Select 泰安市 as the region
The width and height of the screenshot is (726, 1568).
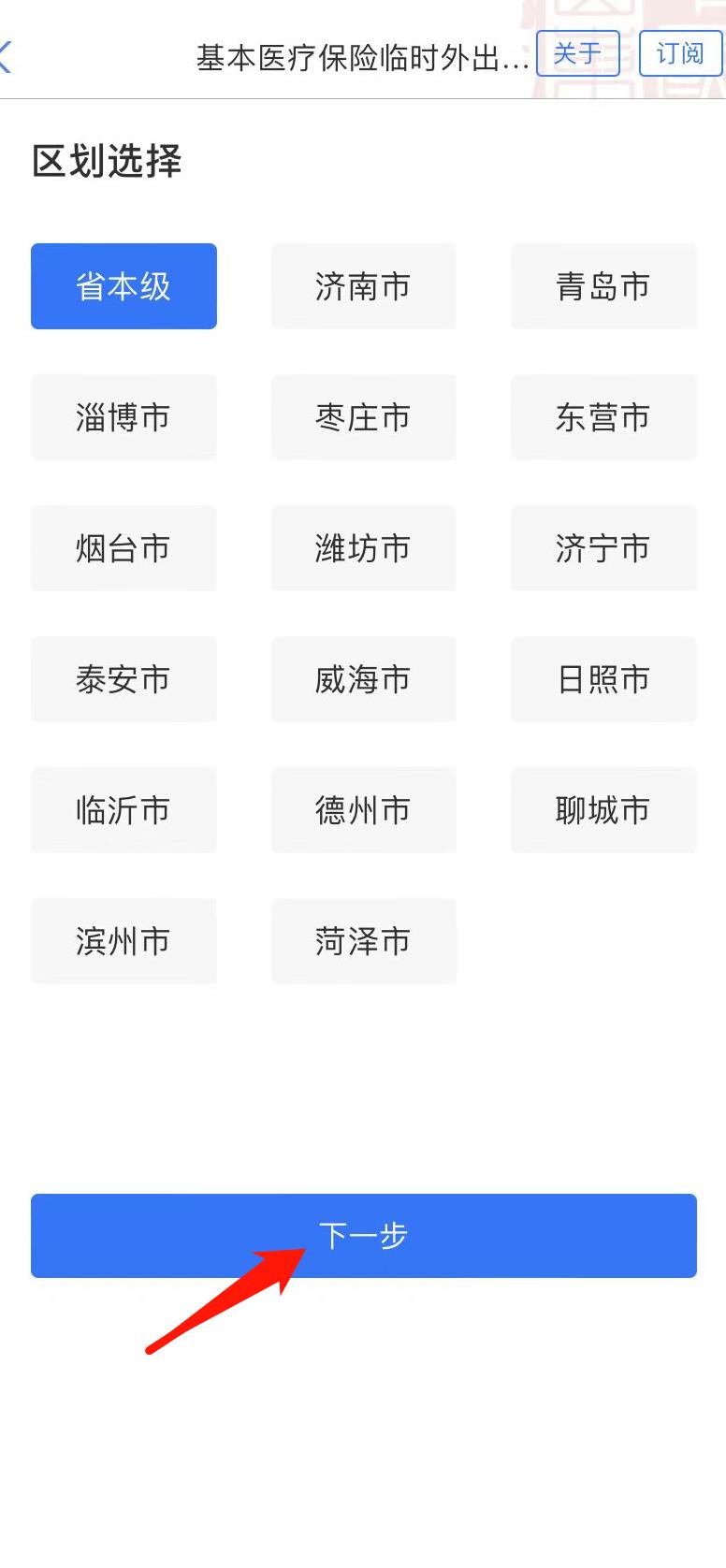pos(123,679)
